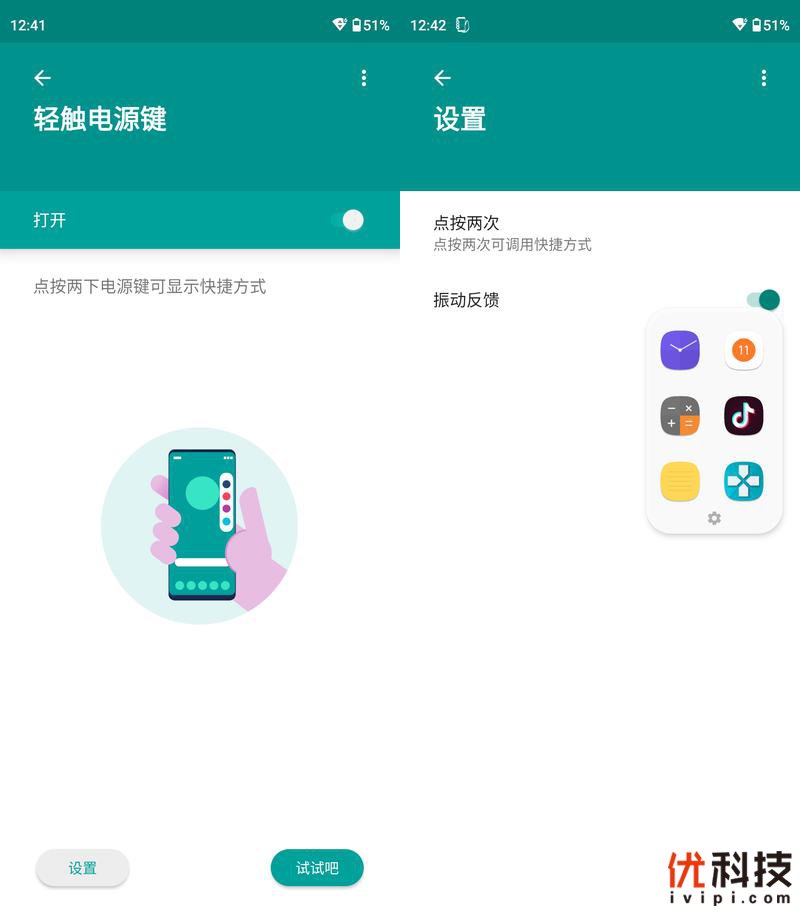
Task: Launch the orange 11 app shortcut
Action: (x=743, y=350)
